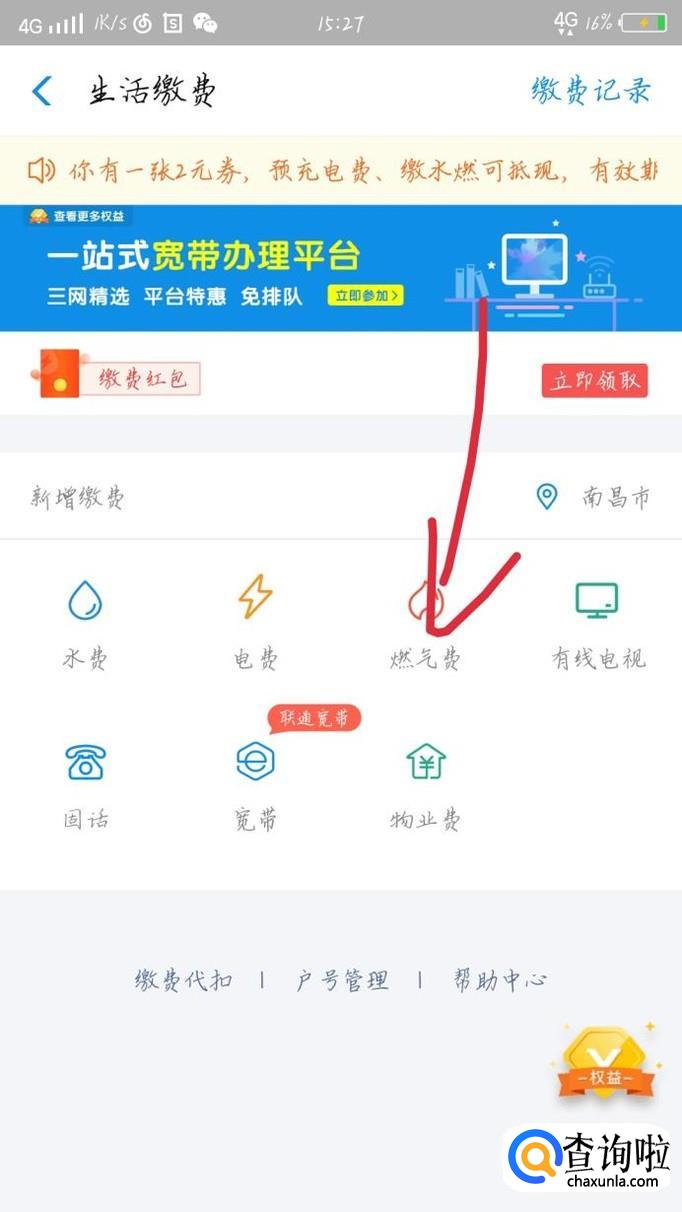
Task: Open 缴费记录 payment records
Action: click(x=590, y=91)
